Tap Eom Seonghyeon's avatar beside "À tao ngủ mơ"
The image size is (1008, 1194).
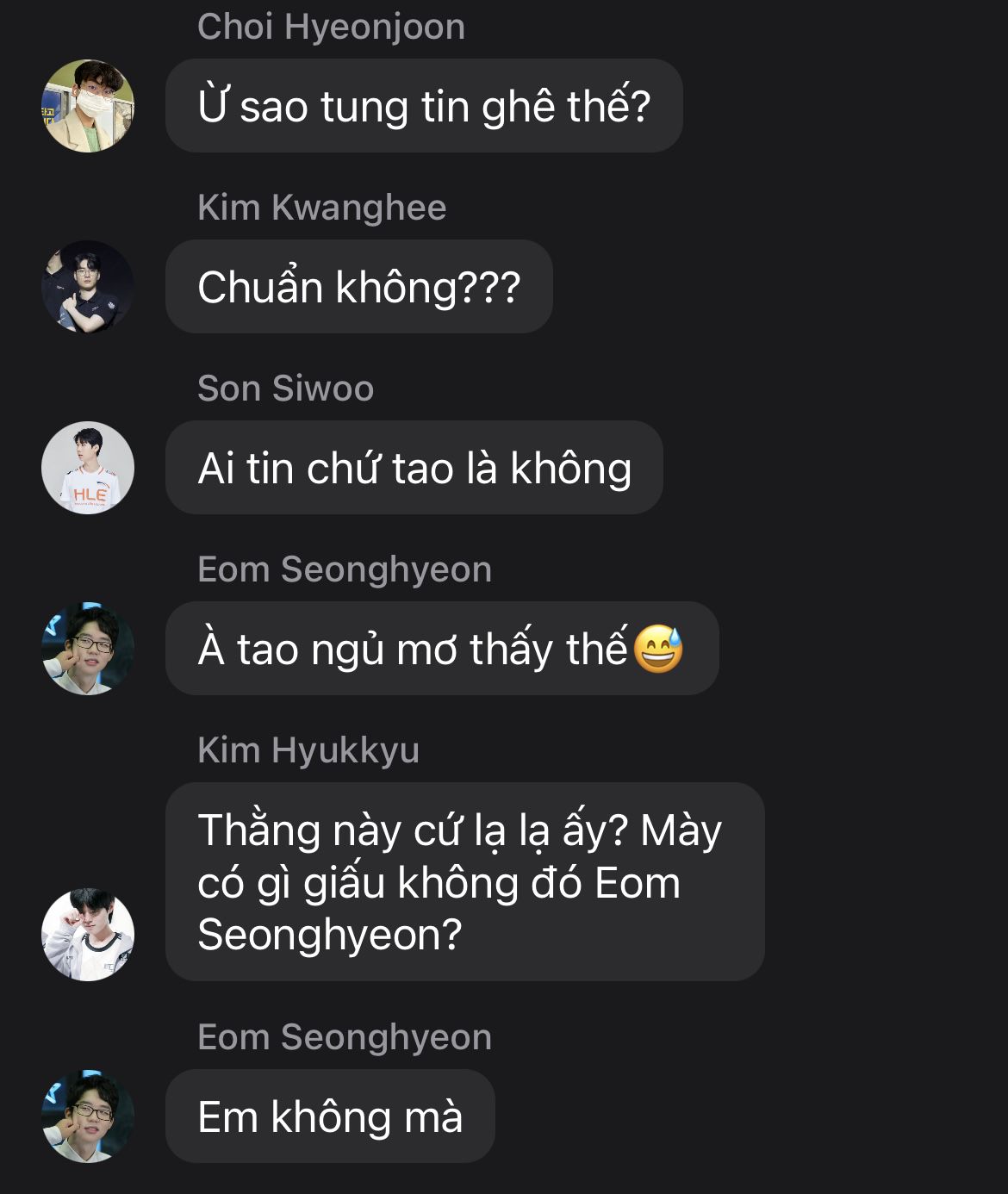pyautogui.click(x=88, y=649)
